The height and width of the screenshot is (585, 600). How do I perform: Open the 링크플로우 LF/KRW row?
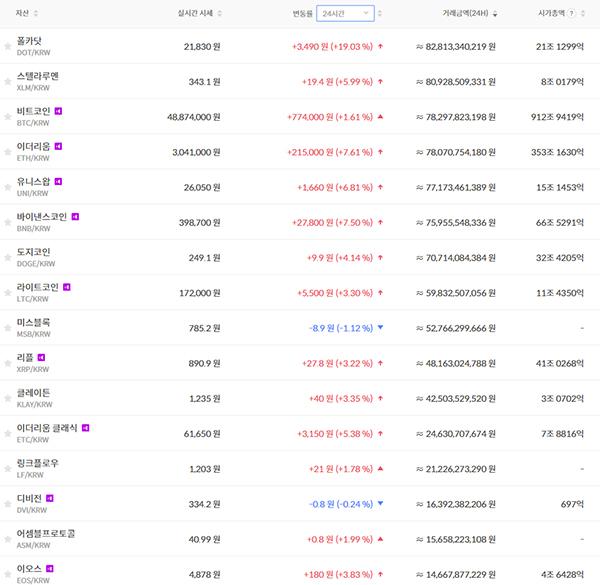[x=38, y=468]
